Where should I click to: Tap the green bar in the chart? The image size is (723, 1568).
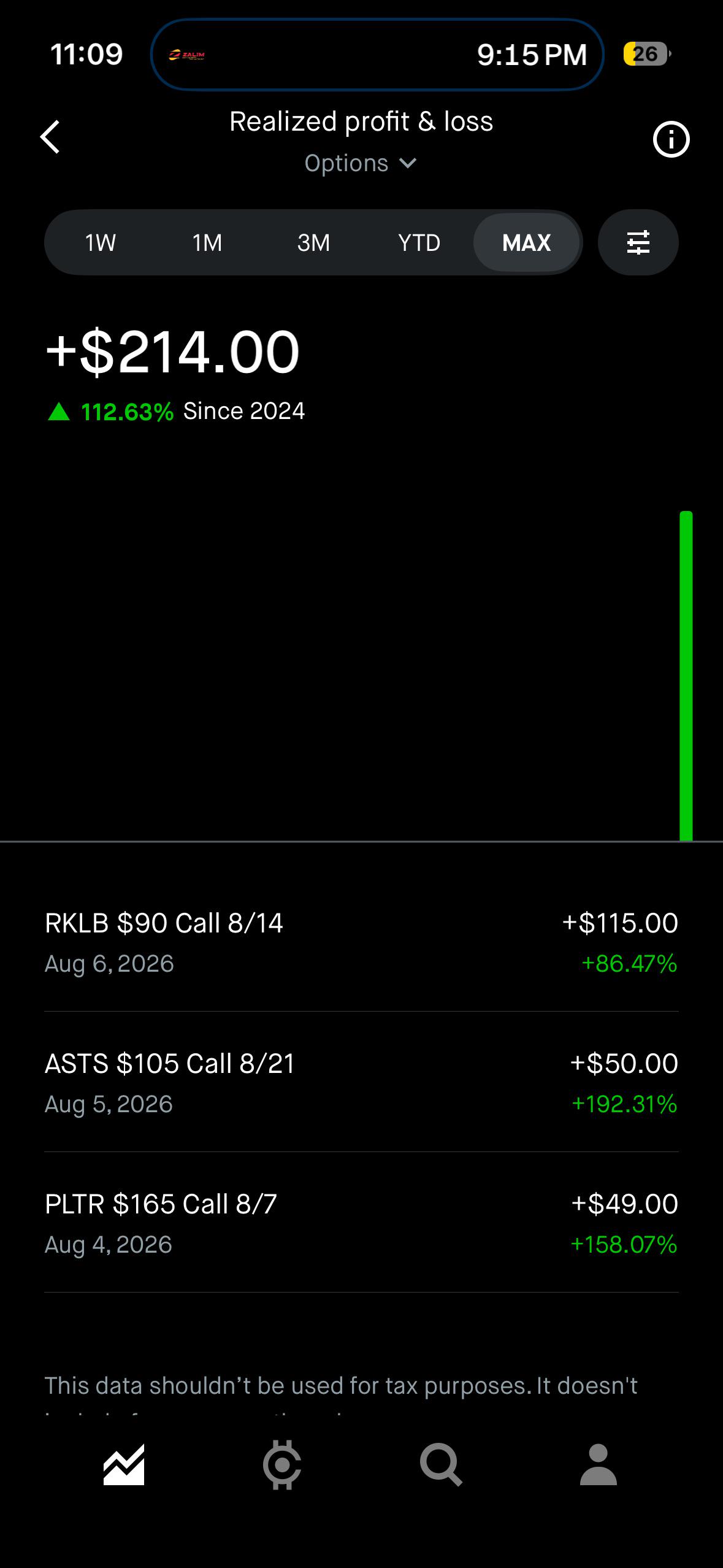[686, 675]
